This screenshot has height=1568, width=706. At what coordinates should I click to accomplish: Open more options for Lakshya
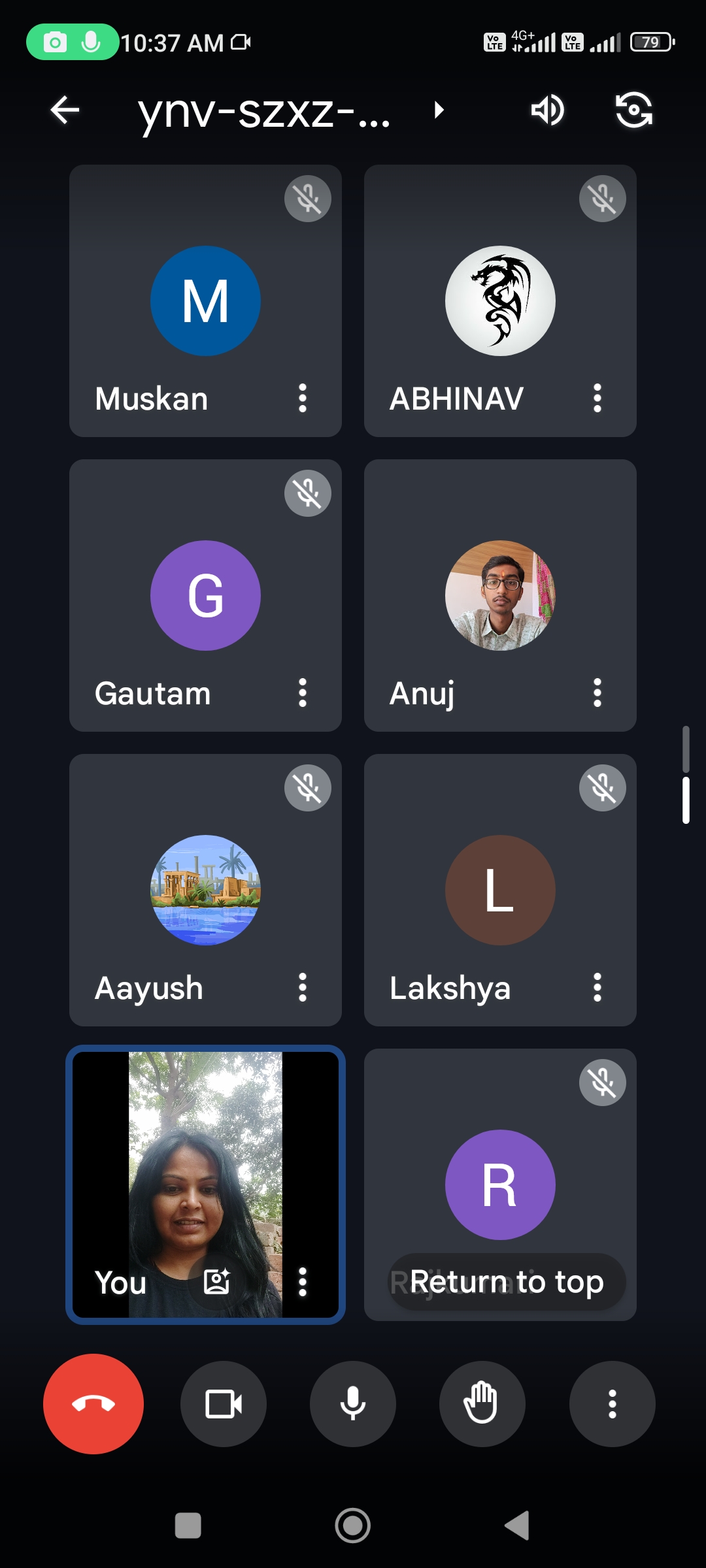tap(597, 987)
